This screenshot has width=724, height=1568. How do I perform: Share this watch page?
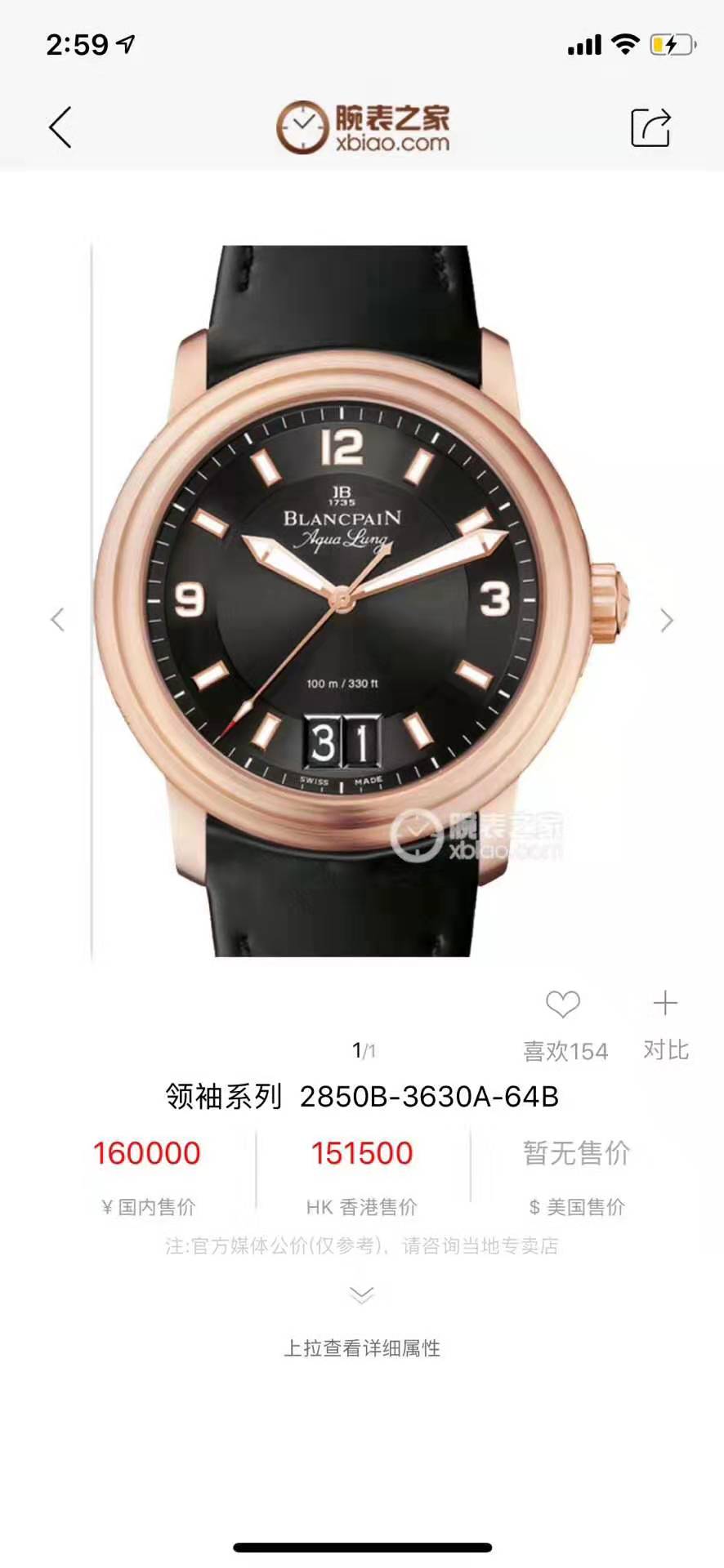[x=650, y=127]
